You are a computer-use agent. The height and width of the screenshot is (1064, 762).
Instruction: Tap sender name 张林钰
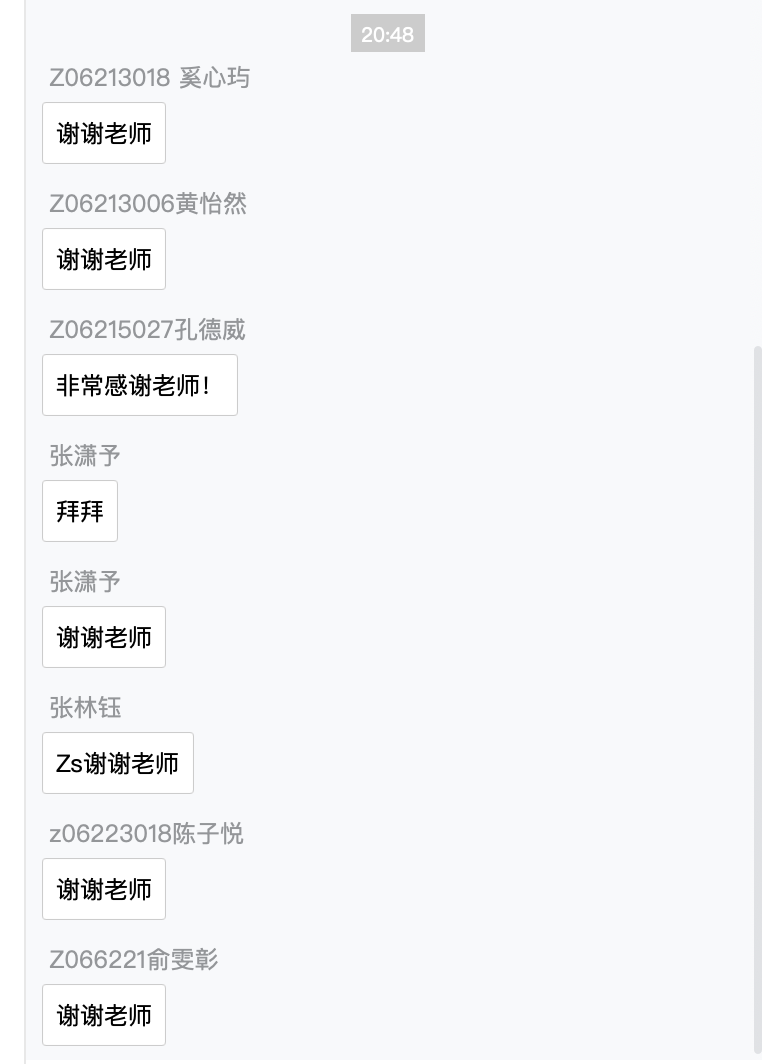click(85, 708)
